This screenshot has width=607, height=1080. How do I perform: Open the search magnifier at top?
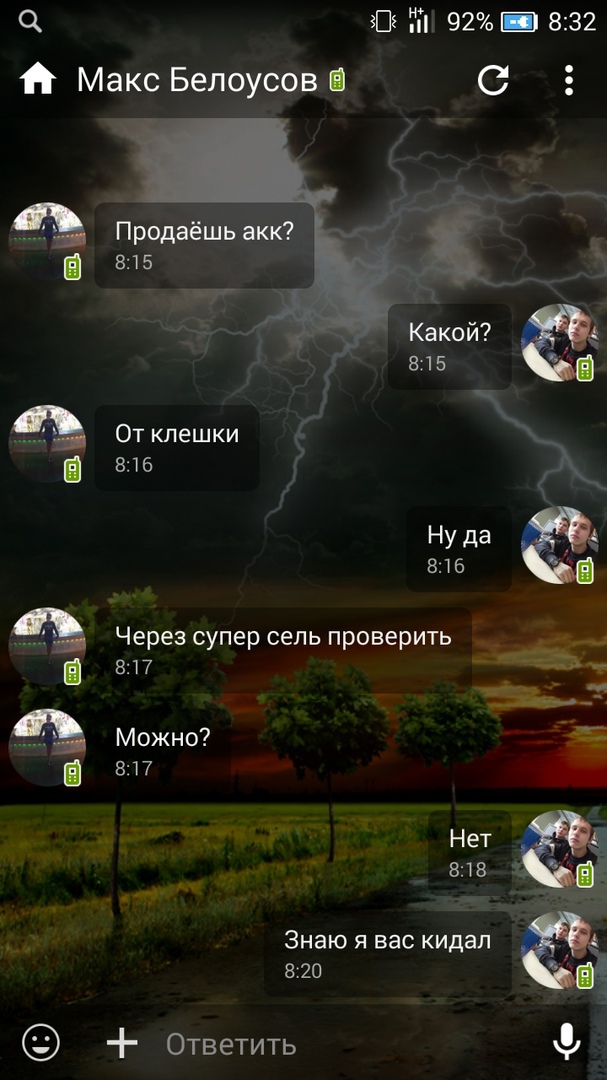pyautogui.click(x=31, y=21)
